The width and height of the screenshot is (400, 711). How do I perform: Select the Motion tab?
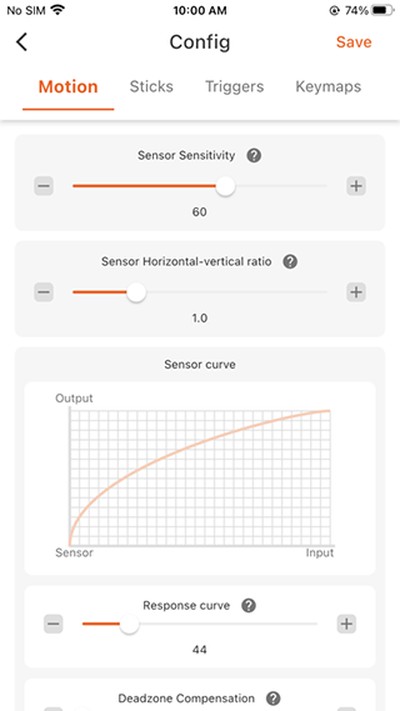click(x=68, y=86)
